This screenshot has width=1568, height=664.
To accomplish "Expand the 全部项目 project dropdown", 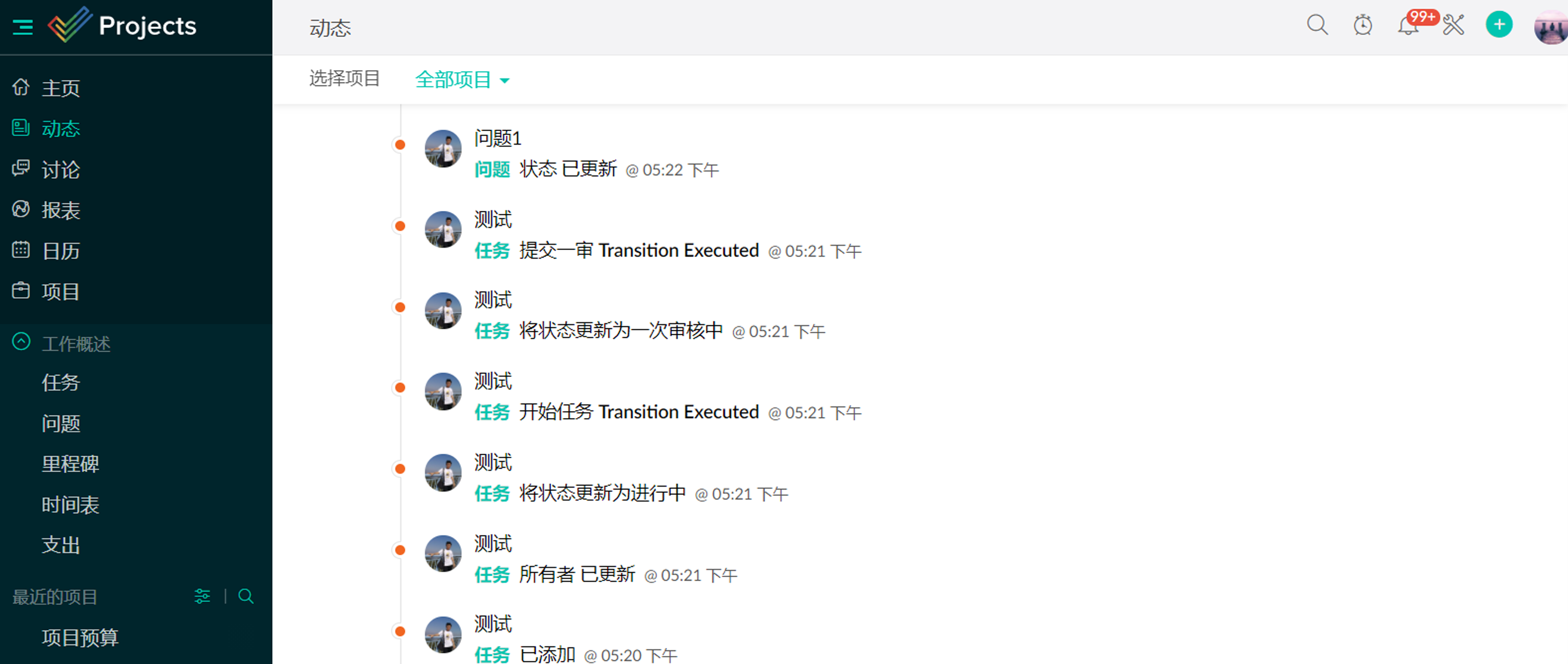I will [x=462, y=80].
